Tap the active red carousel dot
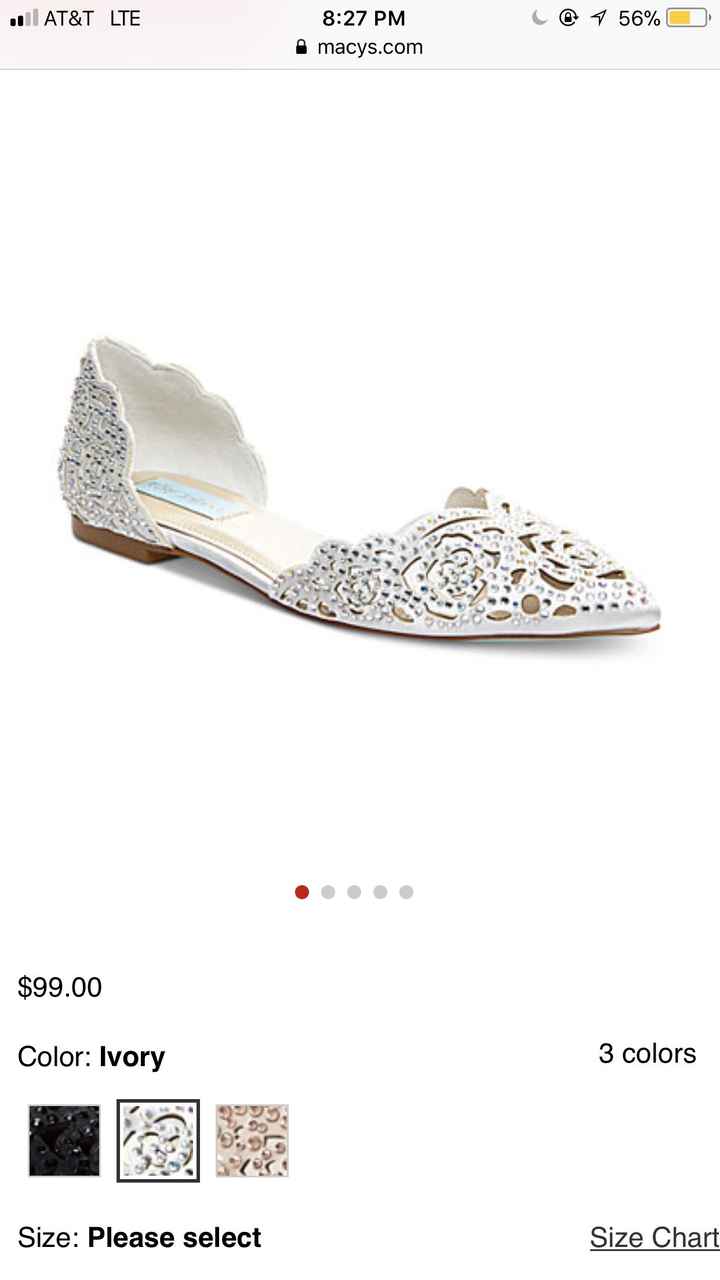720x1280 pixels. point(301,891)
